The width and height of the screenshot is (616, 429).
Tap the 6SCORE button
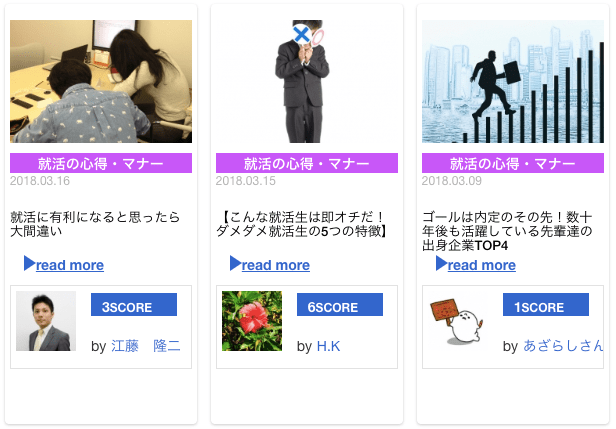click(340, 307)
